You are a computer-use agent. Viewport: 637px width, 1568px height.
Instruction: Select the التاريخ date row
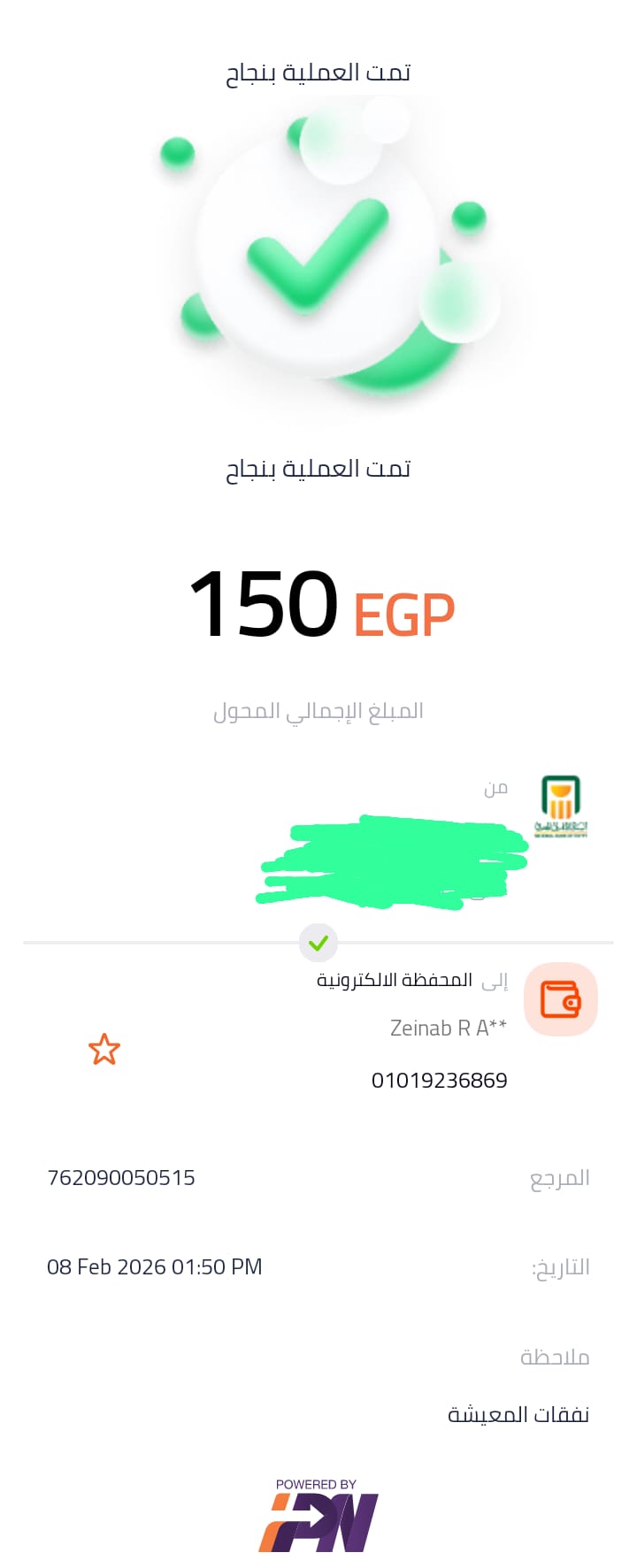coord(318,1266)
